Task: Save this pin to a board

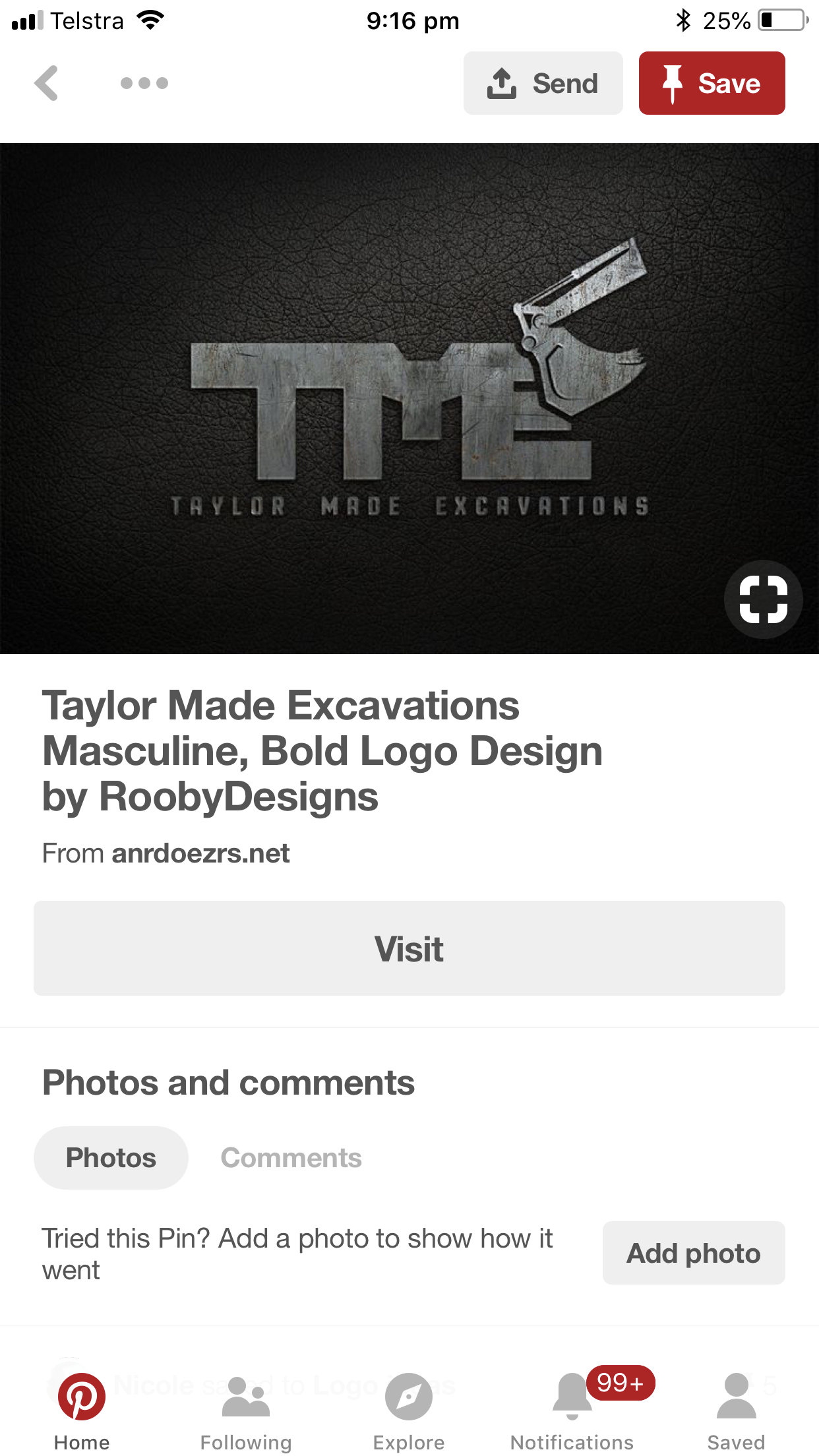Action: point(712,83)
